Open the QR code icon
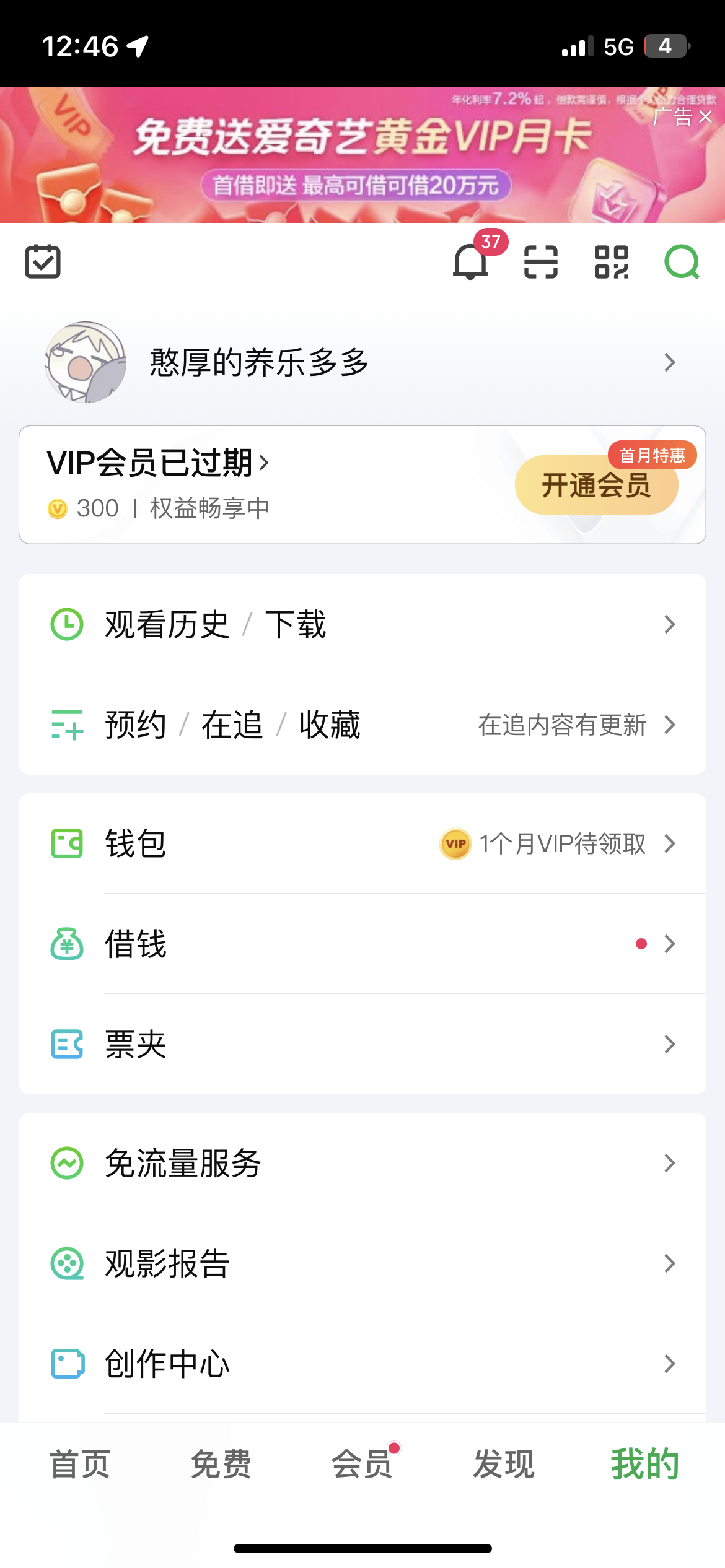Screen dimensions: 725x1568 click(x=612, y=262)
